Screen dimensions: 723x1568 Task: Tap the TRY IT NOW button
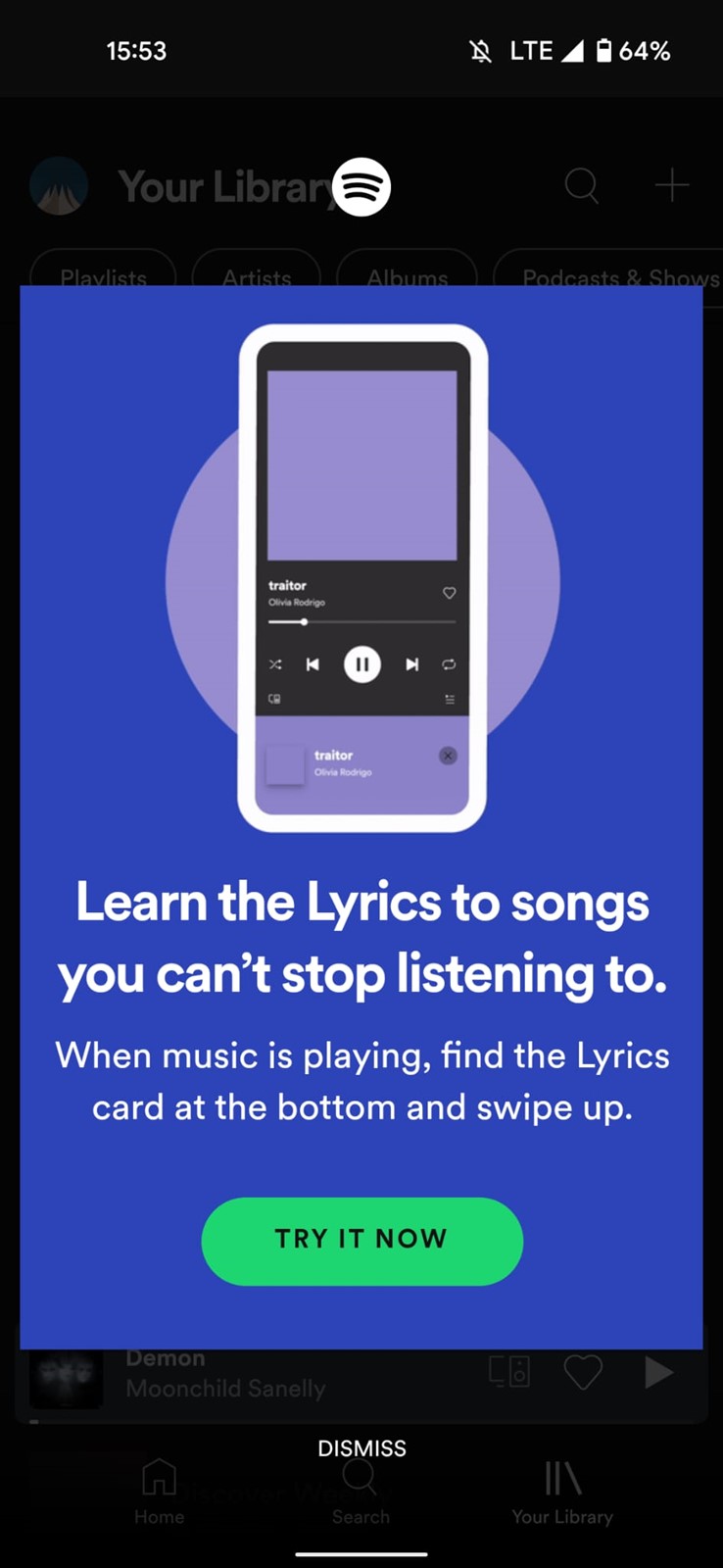click(361, 1241)
